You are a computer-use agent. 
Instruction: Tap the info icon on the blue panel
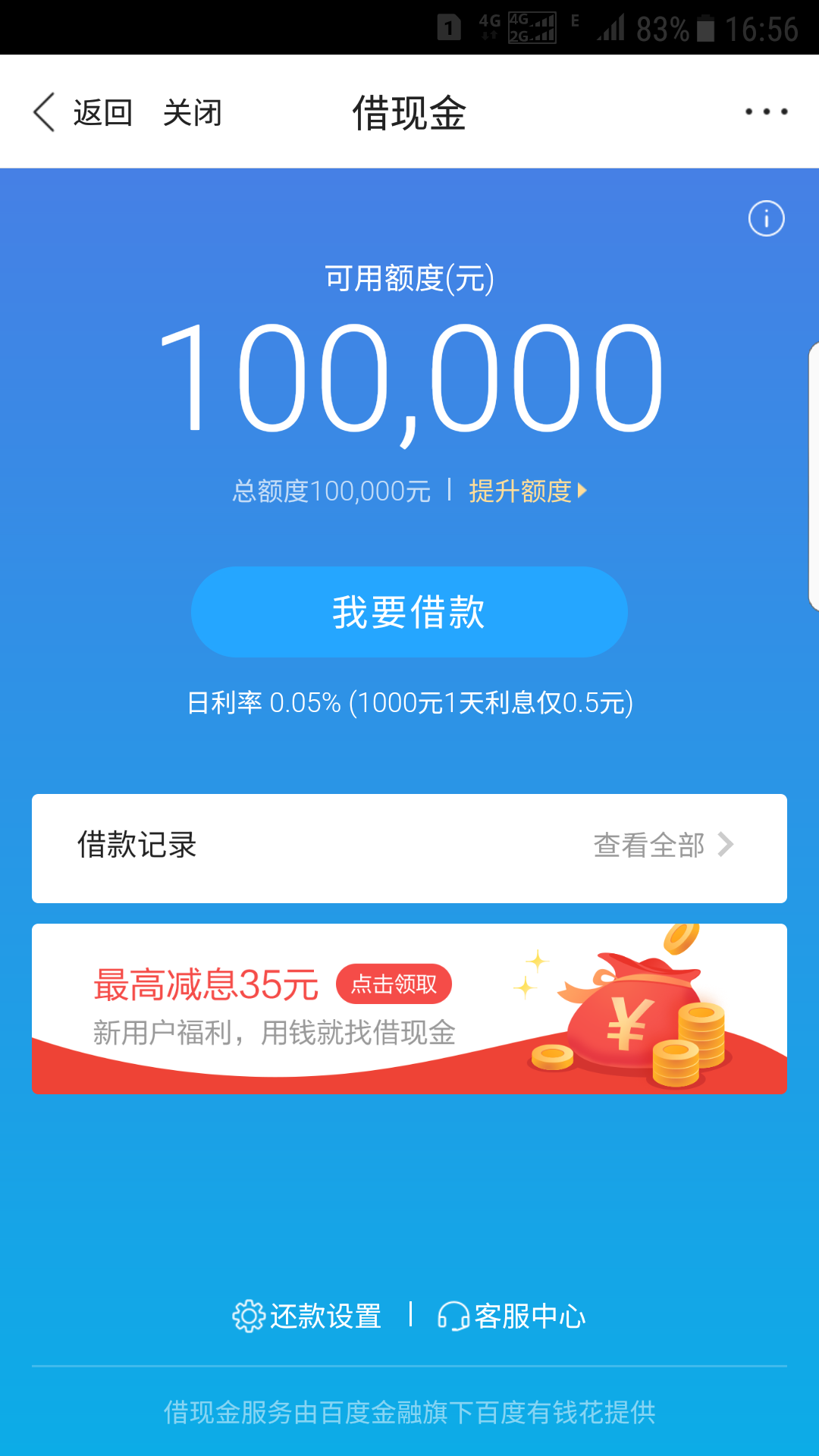tap(766, 218)
